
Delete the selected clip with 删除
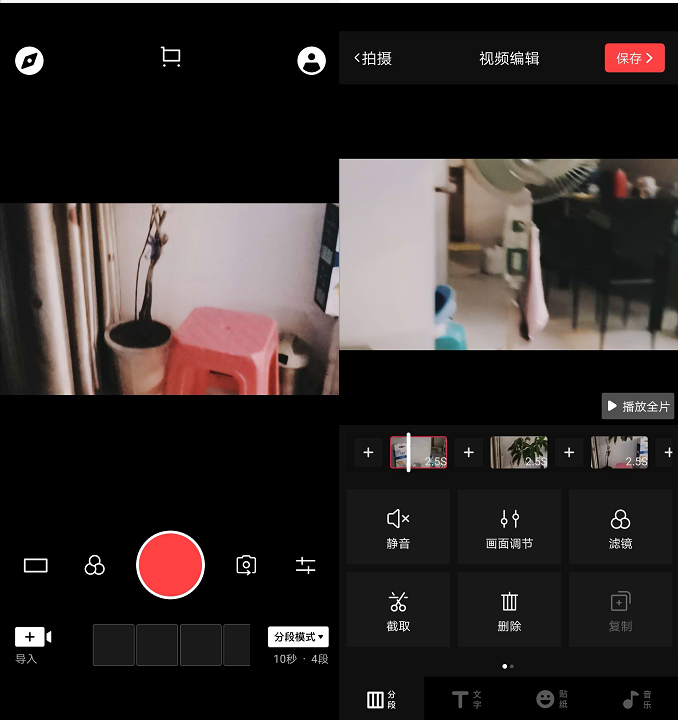click(x=509, y=610)
